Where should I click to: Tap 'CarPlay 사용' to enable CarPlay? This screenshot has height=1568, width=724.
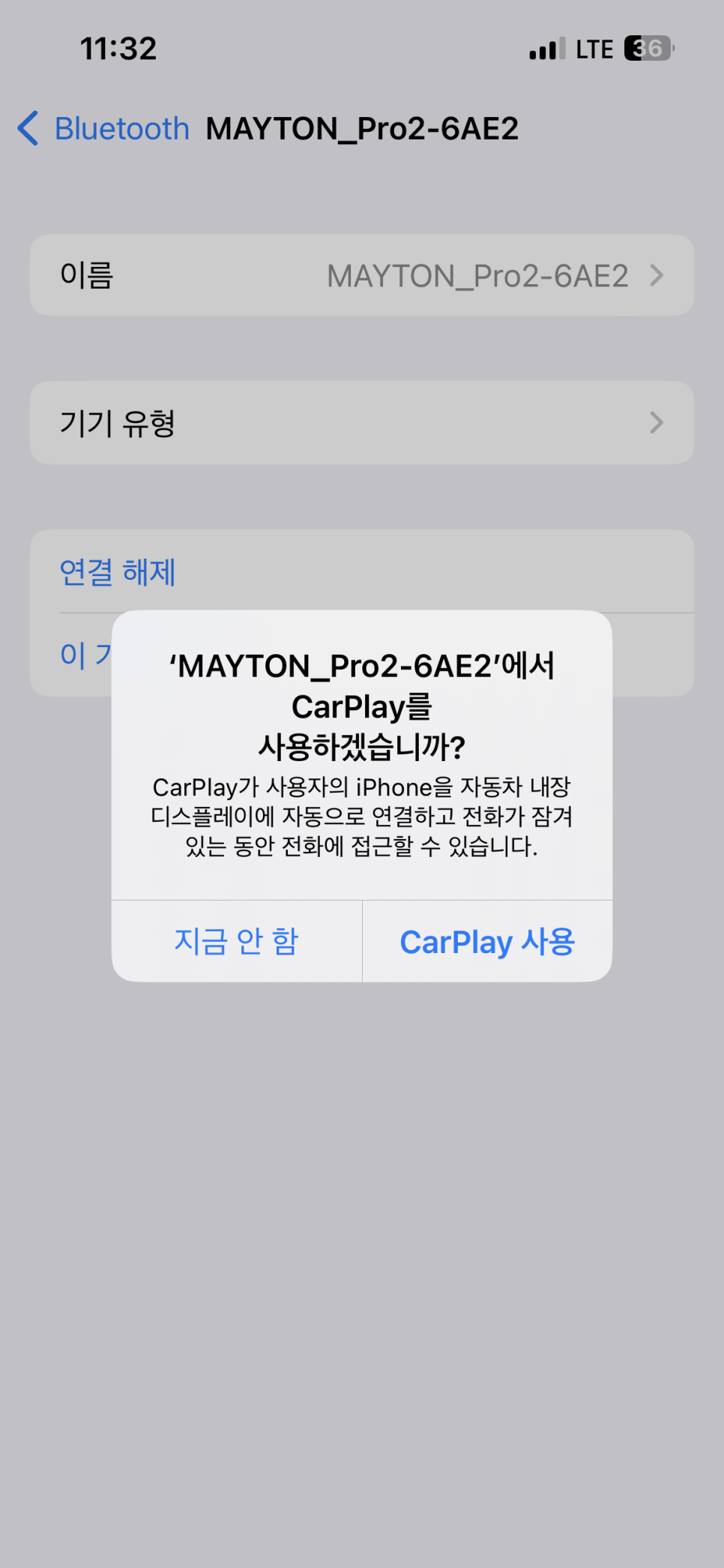(487, 942)
